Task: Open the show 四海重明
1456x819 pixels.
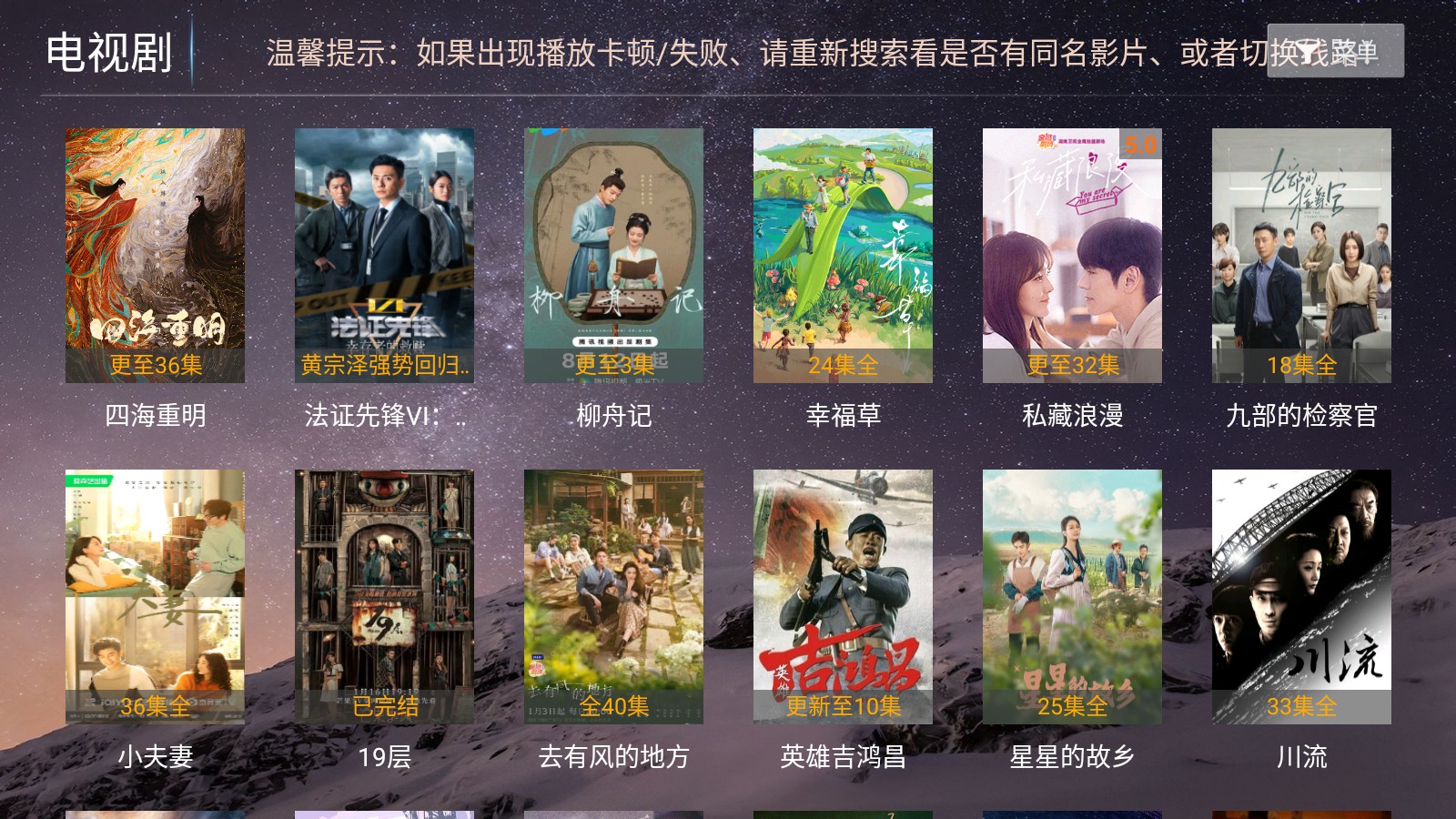Action: pyautogui.click(x=155, y=256)
